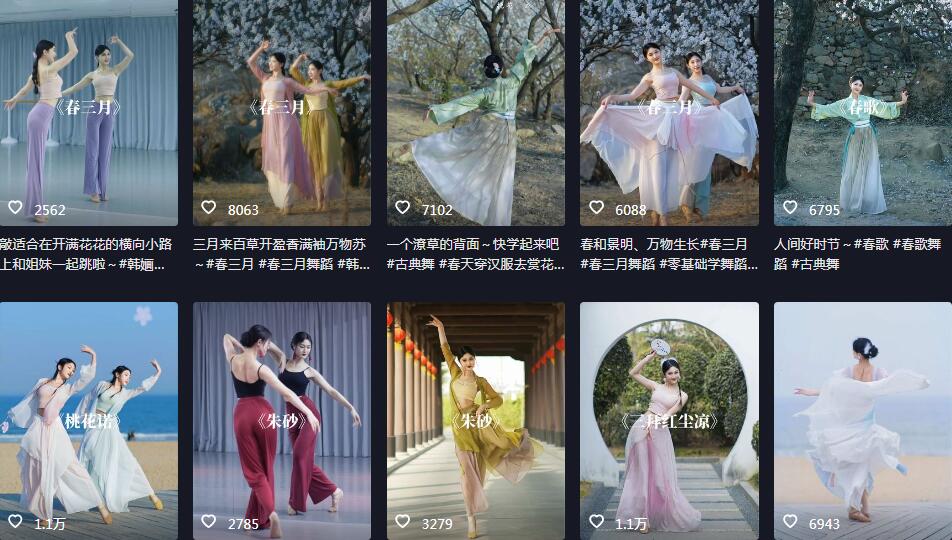Like the 《三拜红尘凉》 video

(x=596, y=522)
